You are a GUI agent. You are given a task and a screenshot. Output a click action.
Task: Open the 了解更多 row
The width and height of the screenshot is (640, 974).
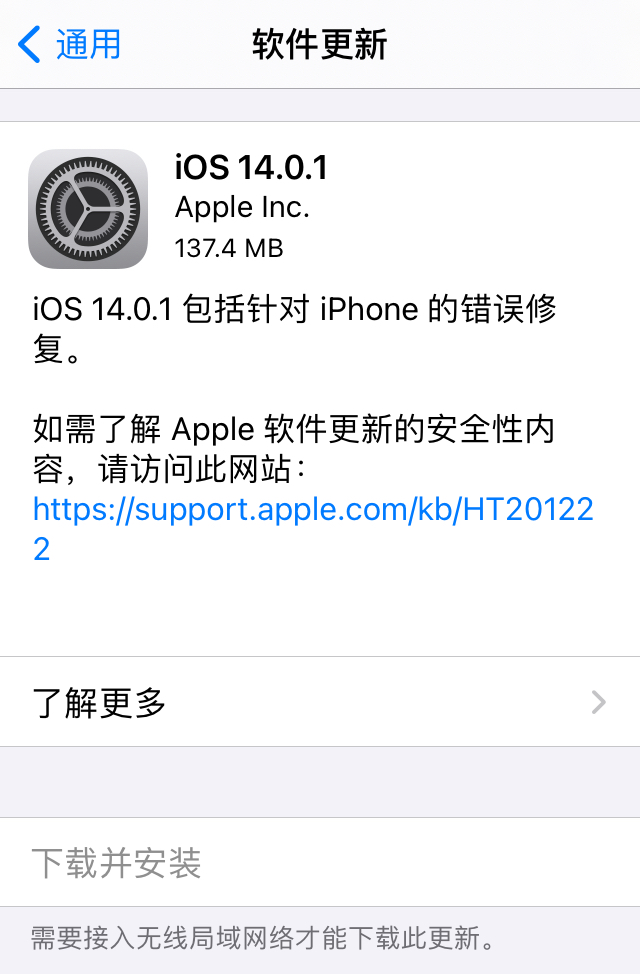320,703
